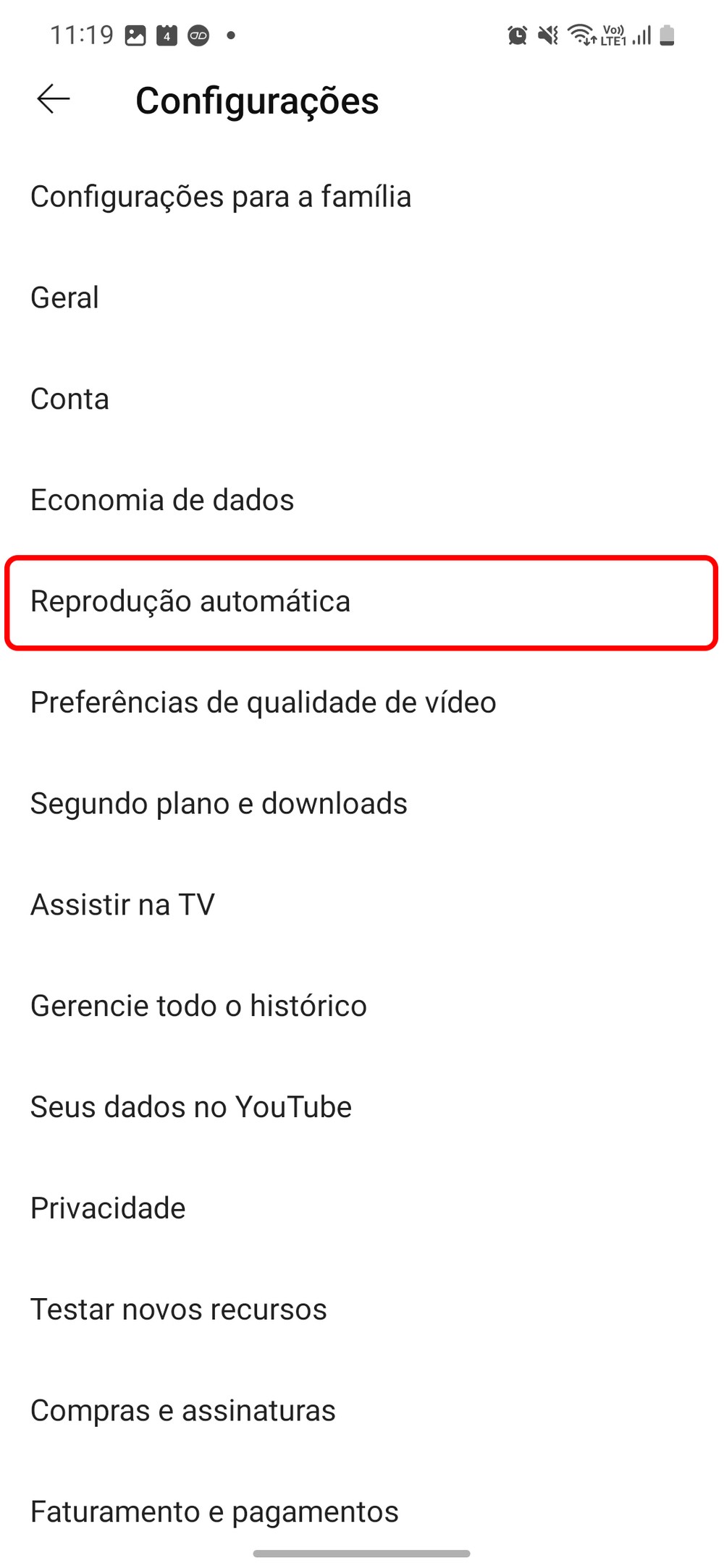Open Segundo plano e downloads

point(219,804)
